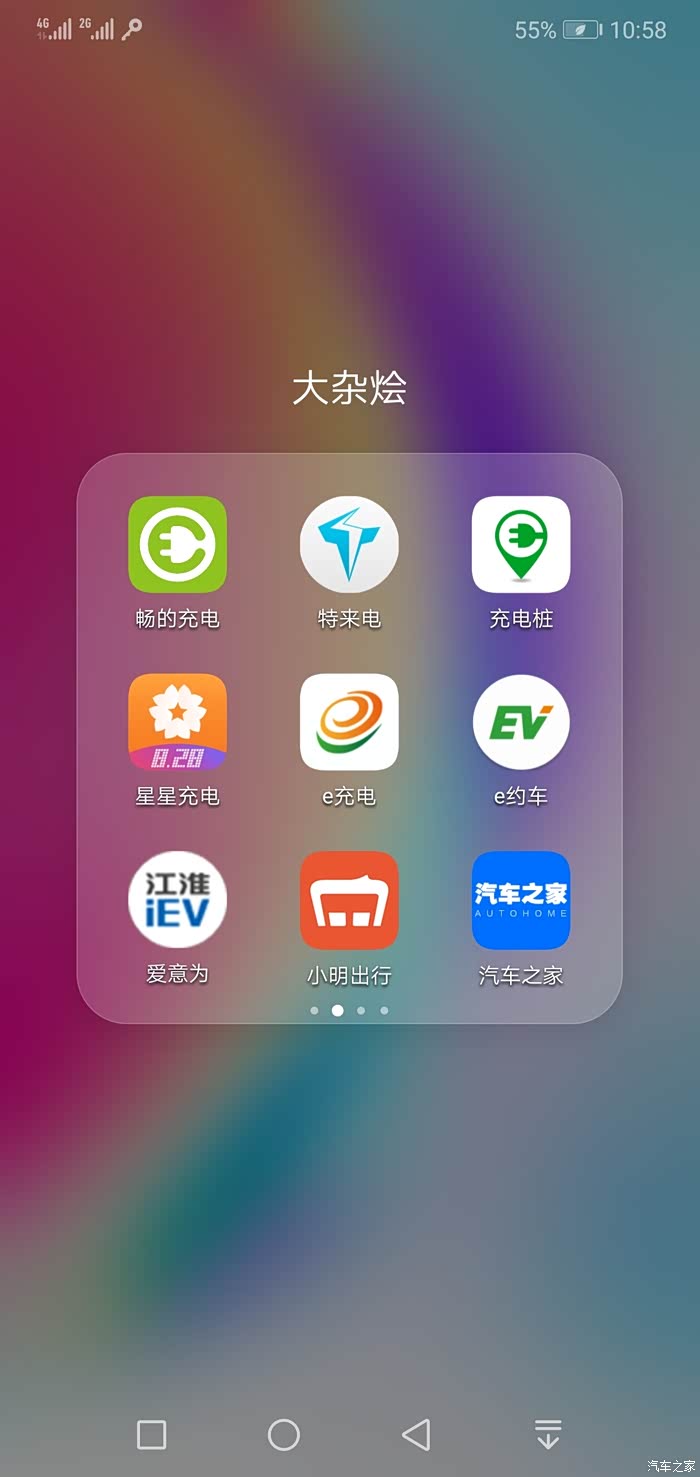
Task: Tap the back navigation button
Action: coord(416,1435)
